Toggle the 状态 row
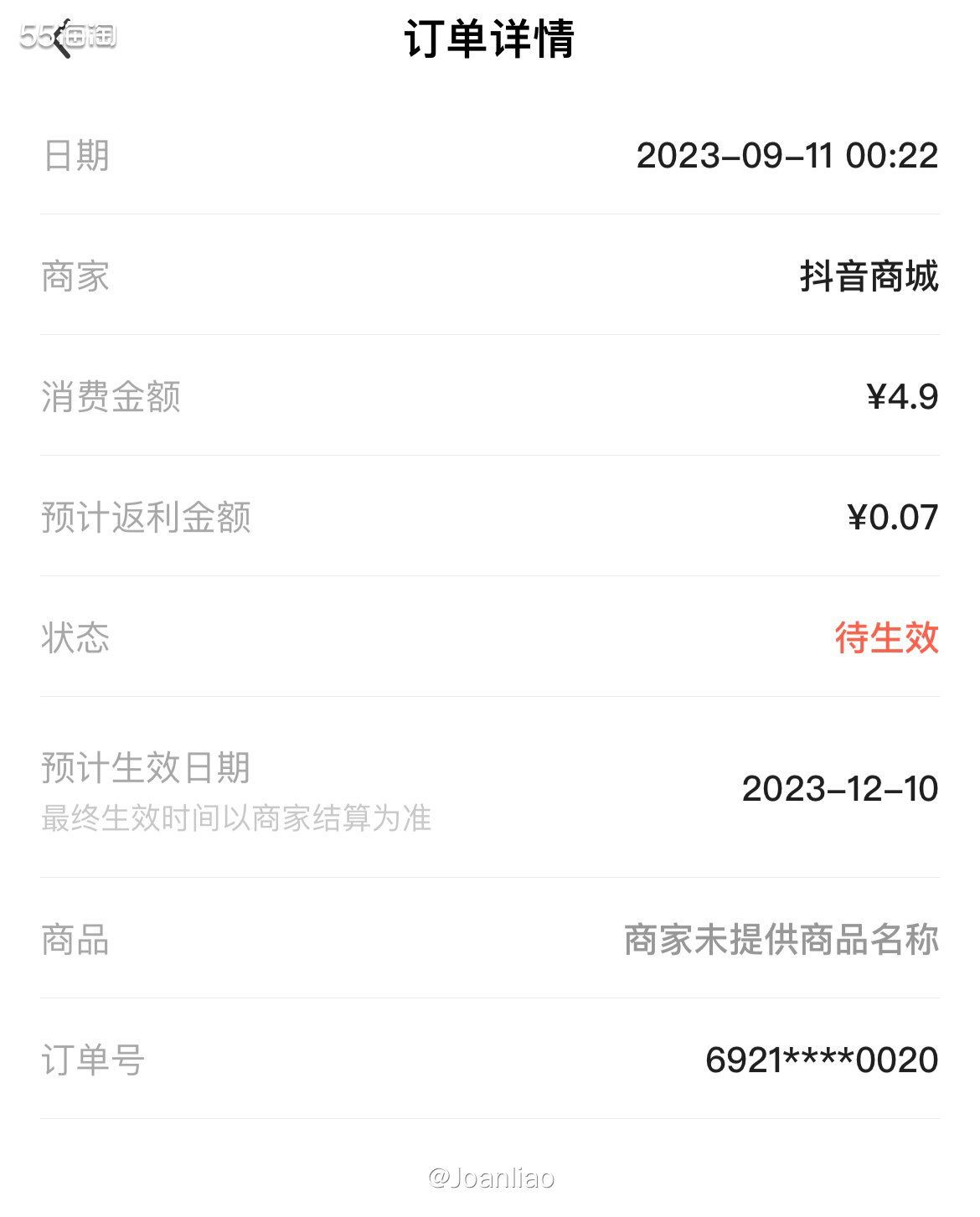Image resolution: width=980 pixels, height=1217 pixels. point(490,638)
